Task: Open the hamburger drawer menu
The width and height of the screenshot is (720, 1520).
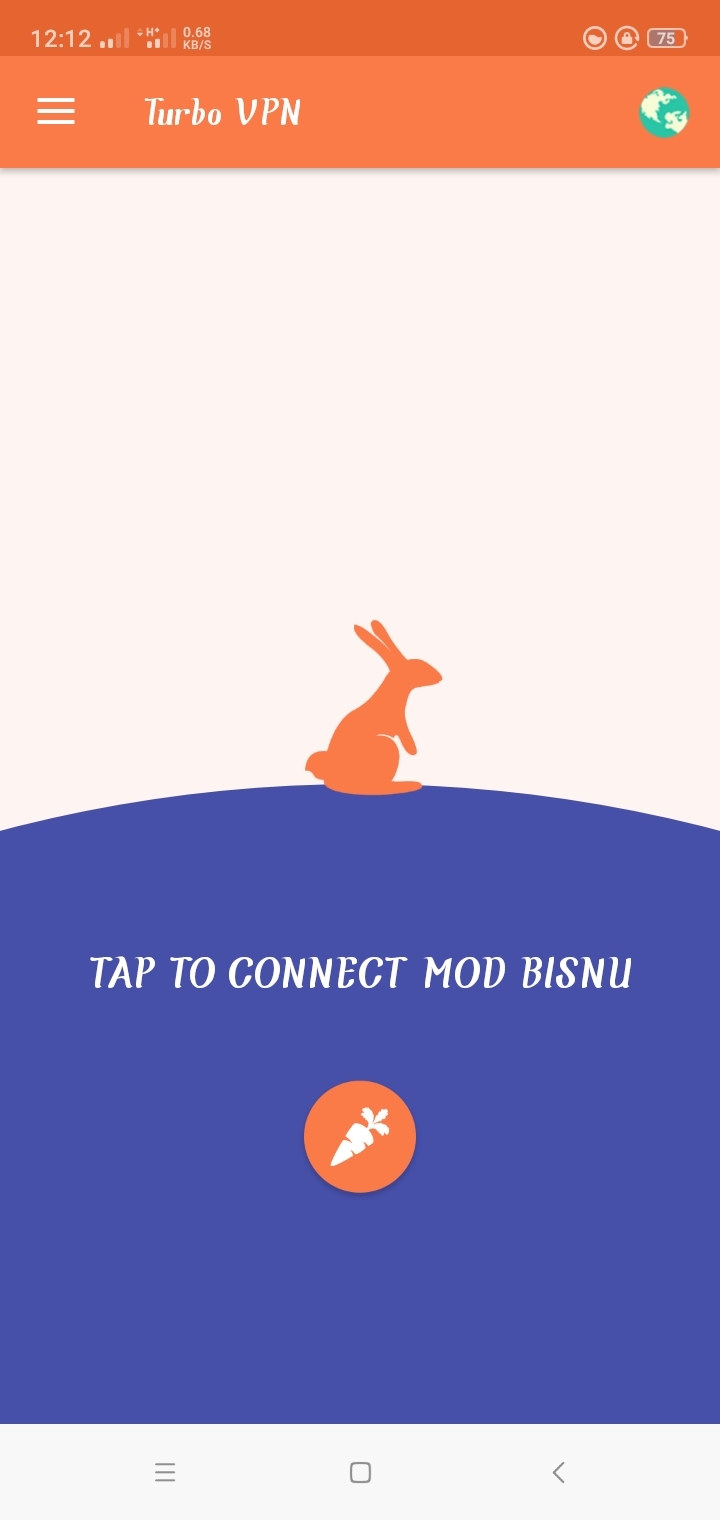Action: pyautogui.click(x=56, y=111)
